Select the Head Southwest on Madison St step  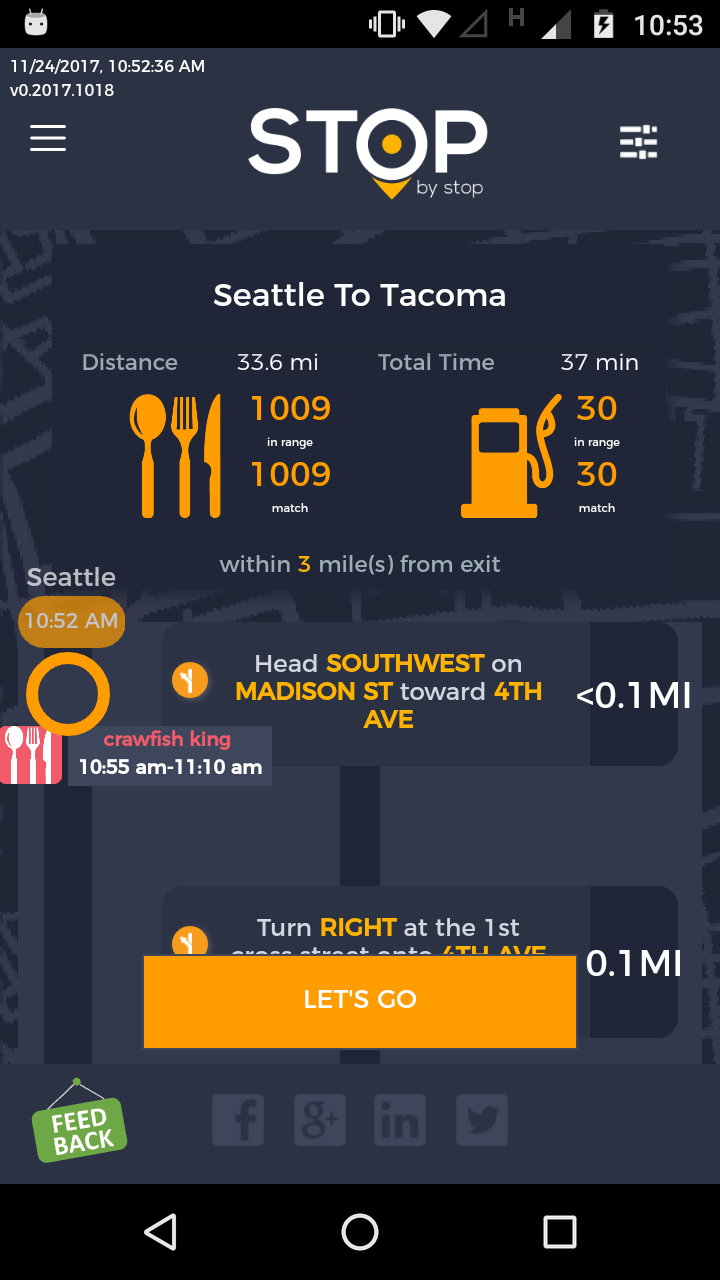pos(388,692)
